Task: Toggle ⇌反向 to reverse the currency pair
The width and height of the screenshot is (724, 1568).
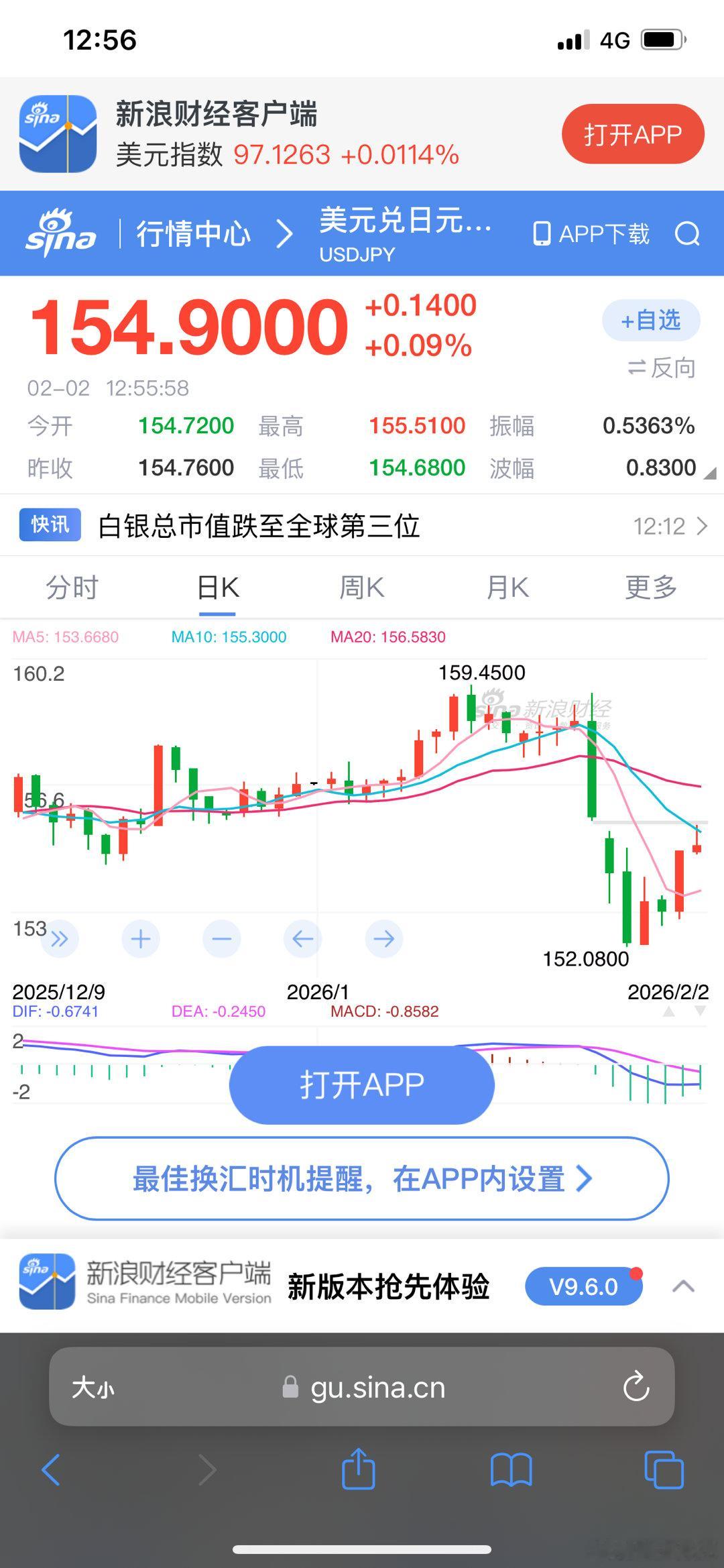Action: [660, 368]
